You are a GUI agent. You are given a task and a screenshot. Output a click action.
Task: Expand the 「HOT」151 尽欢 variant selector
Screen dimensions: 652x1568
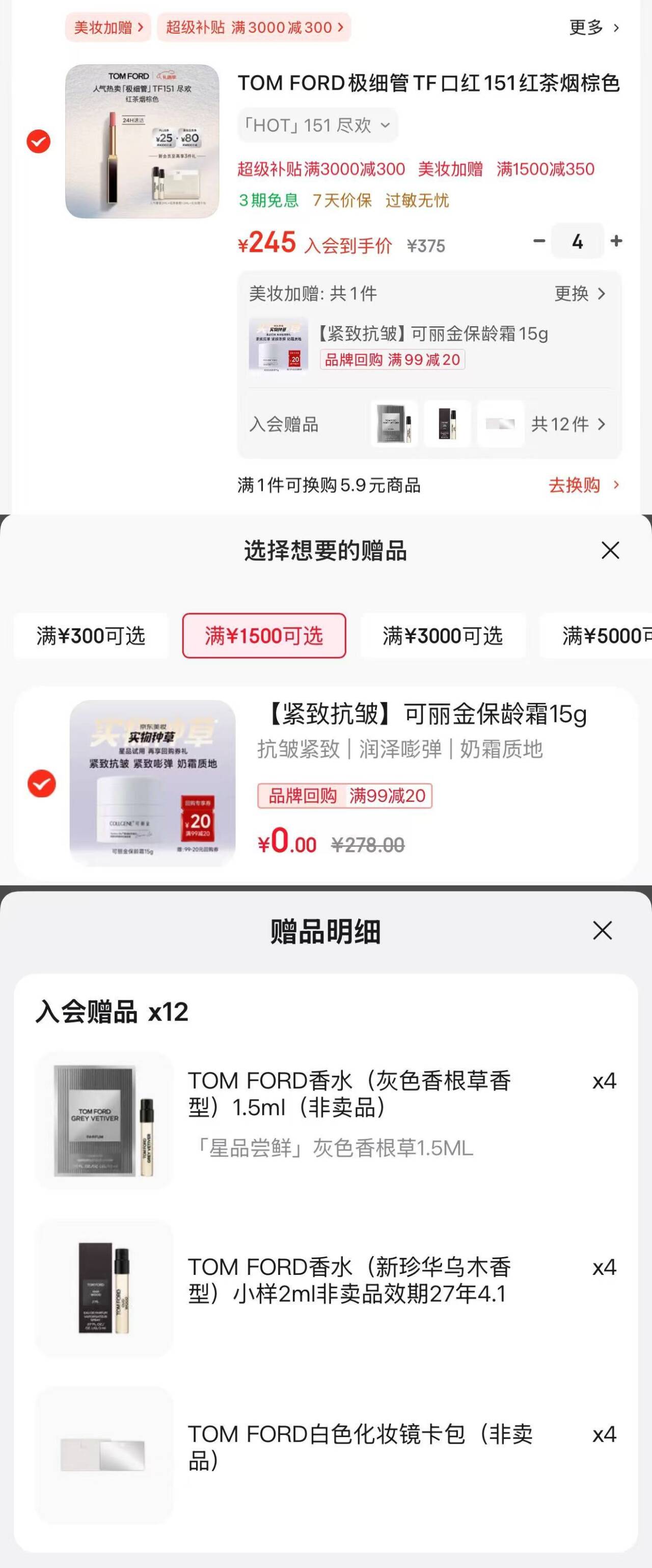(317, 125)
